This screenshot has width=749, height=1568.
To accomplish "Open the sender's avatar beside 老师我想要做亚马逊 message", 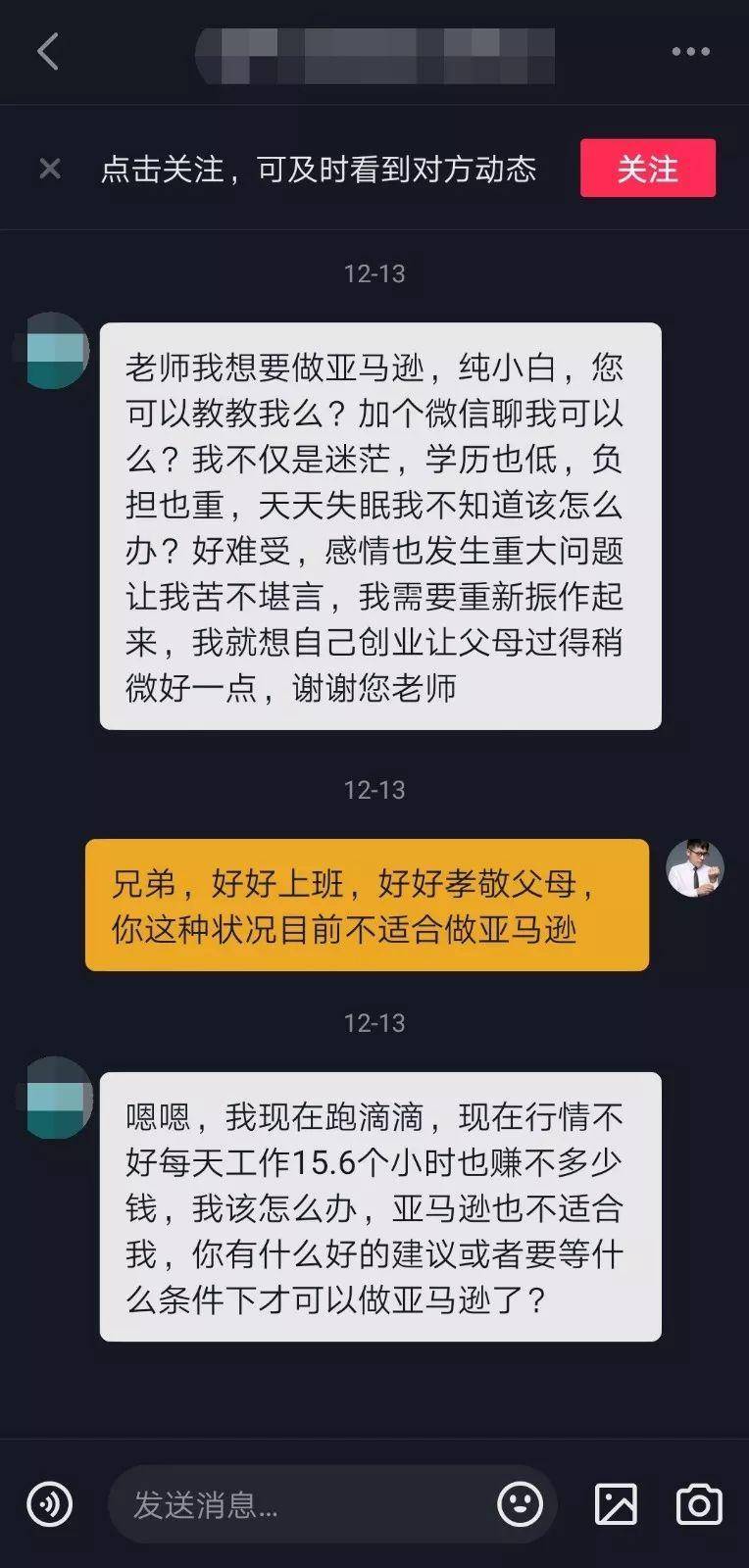I will 51,351.
